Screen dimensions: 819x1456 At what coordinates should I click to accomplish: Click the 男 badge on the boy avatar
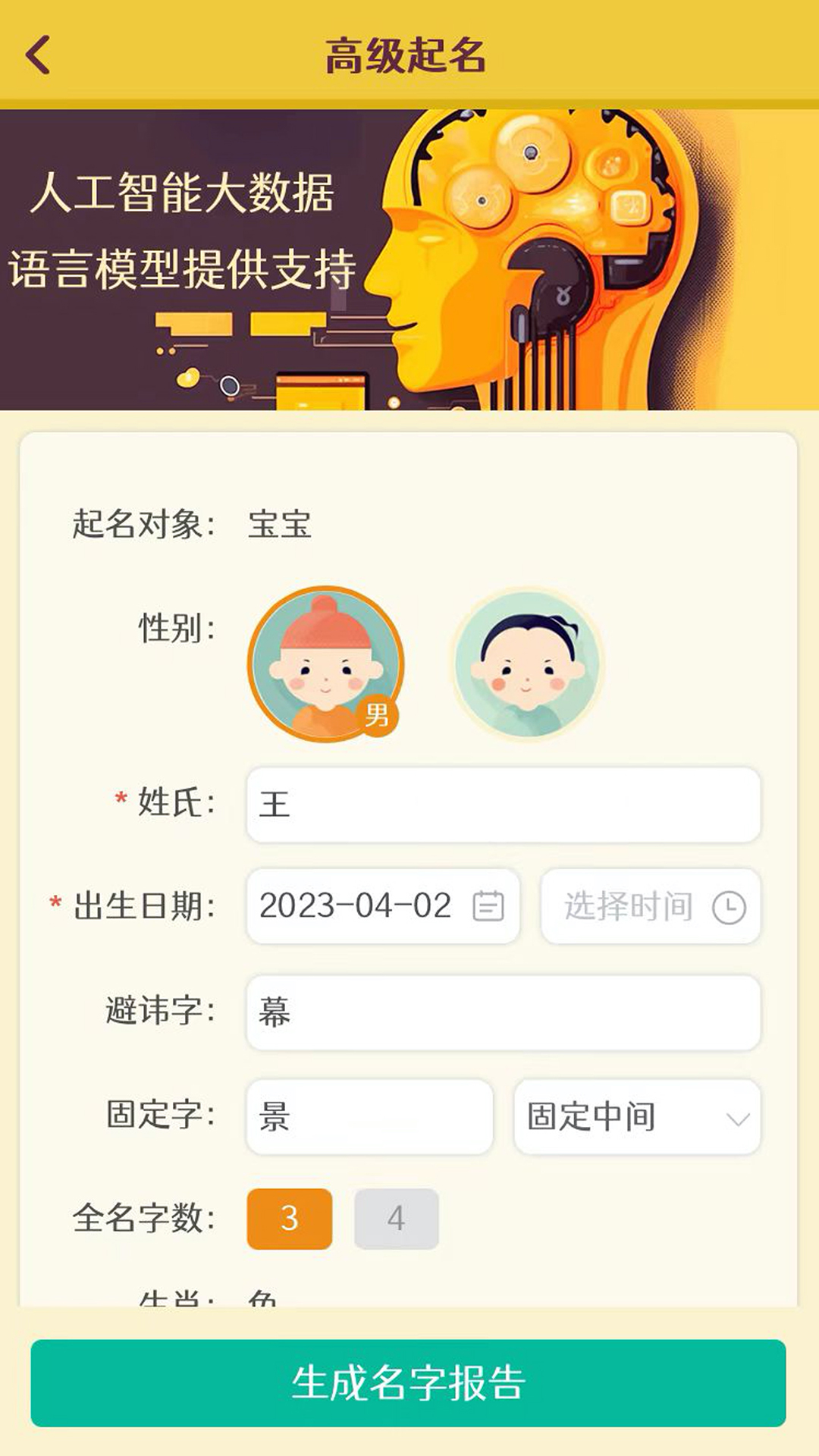378,716
